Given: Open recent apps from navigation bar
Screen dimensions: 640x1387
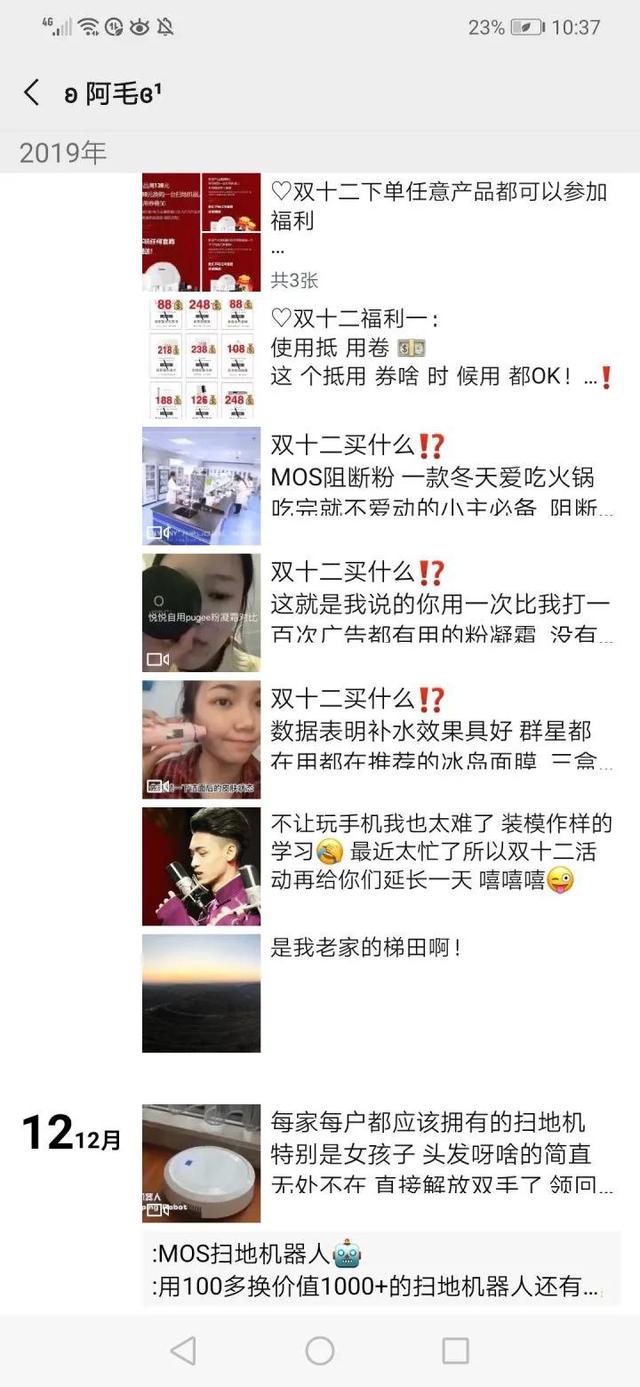Looking at the screenshot, I should point(455,1351).
